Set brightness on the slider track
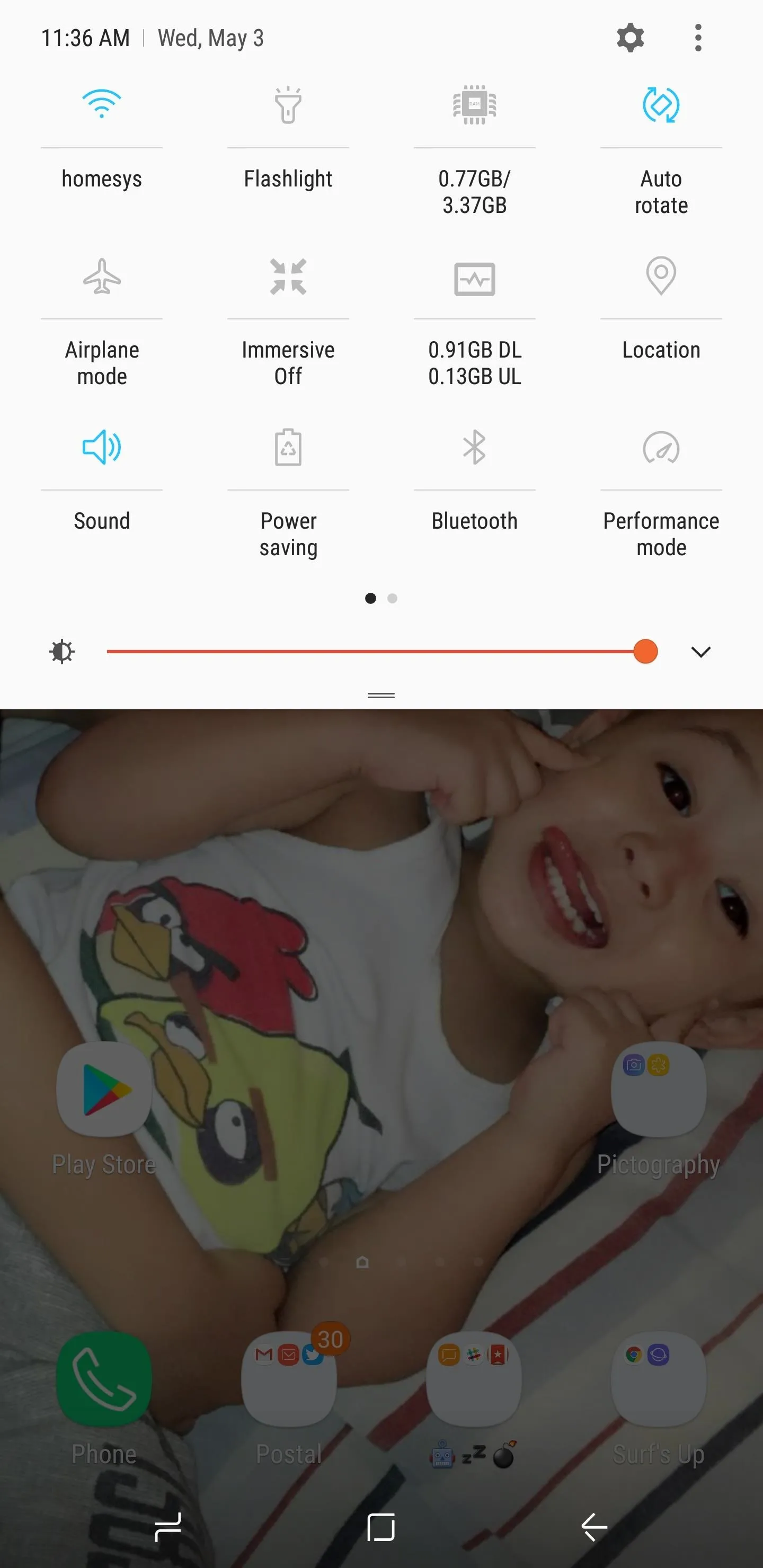Image resolution: width=763 pixels, height=1568 pixels. (381, 652)
